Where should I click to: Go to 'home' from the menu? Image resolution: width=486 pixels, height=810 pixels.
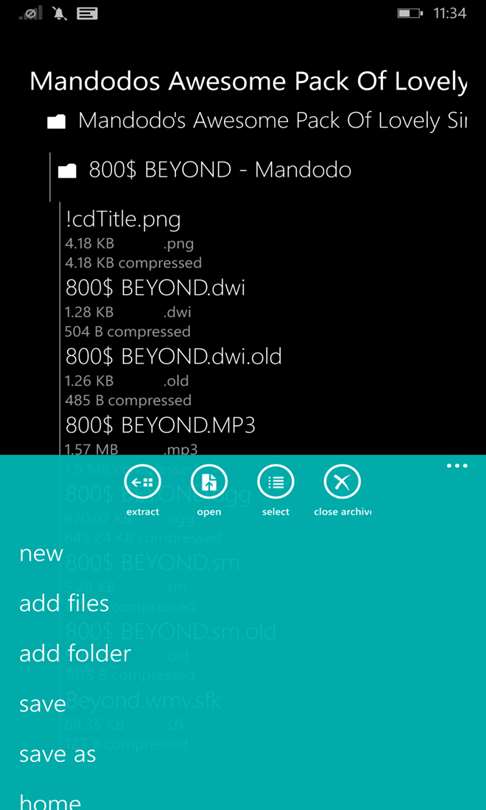[50, 802]
